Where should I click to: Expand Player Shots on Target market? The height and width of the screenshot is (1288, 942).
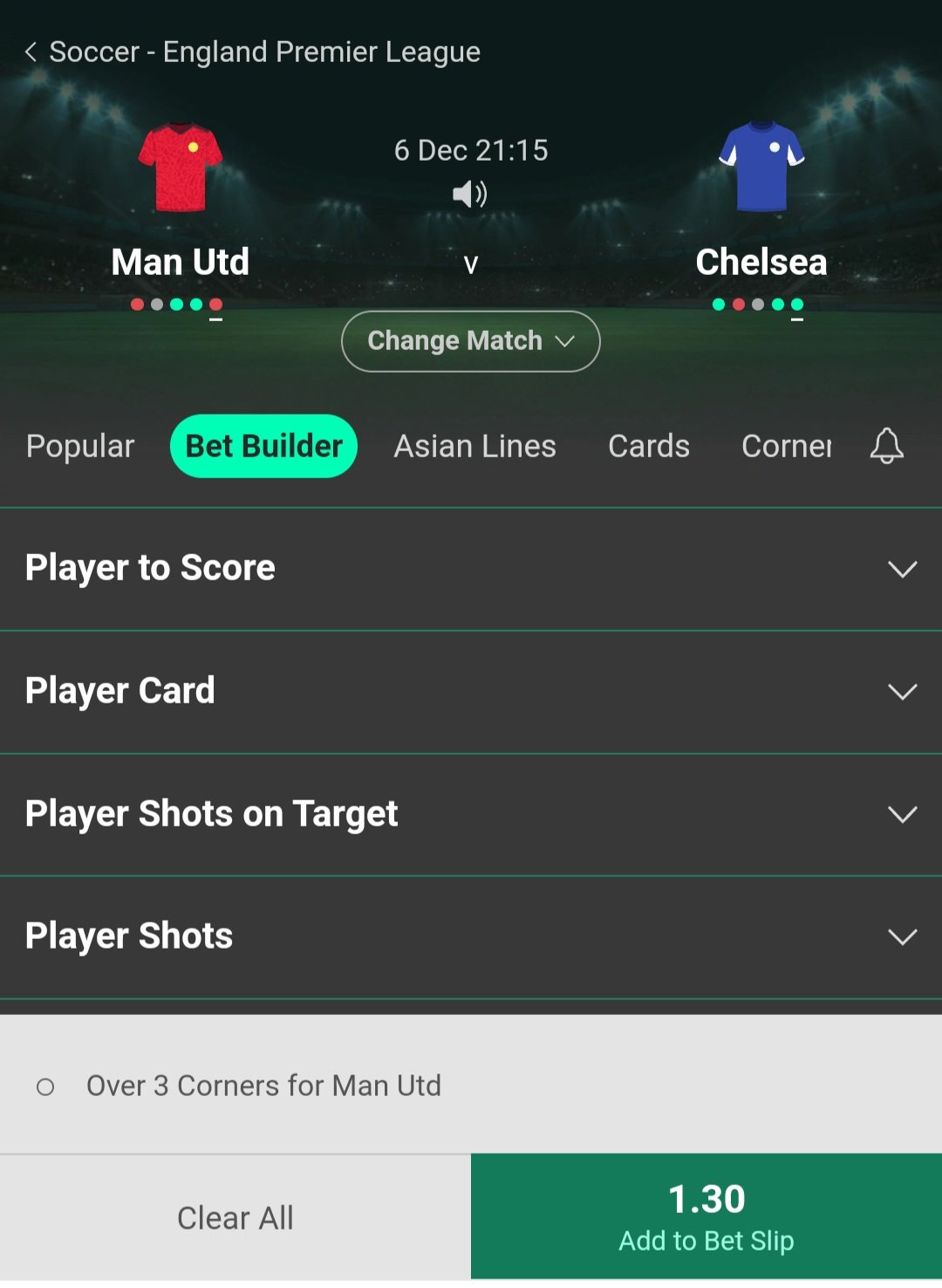click(x=471, y=814)
